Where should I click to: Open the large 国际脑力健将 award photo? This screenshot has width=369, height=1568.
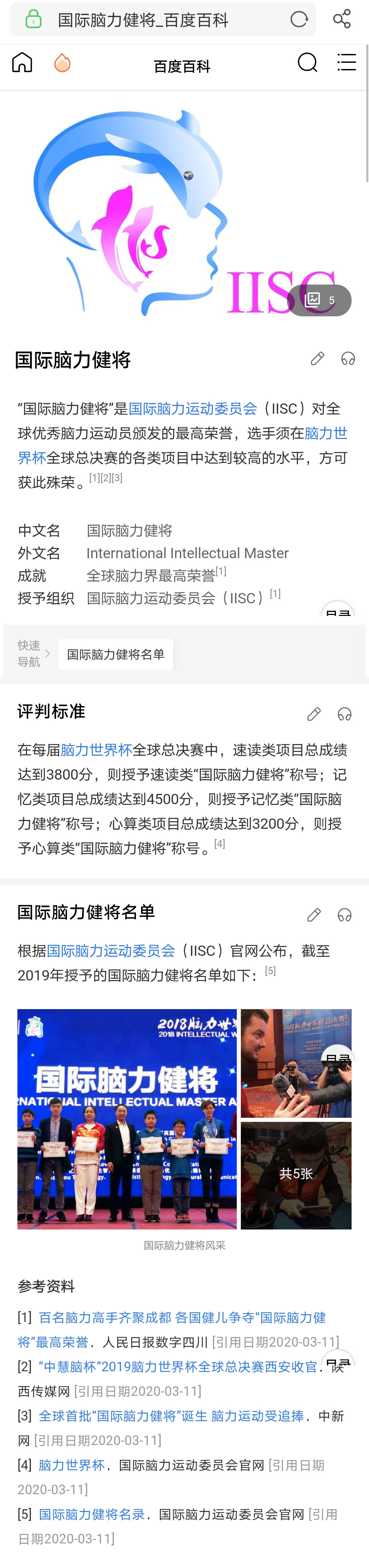(x=127, y=1119)
